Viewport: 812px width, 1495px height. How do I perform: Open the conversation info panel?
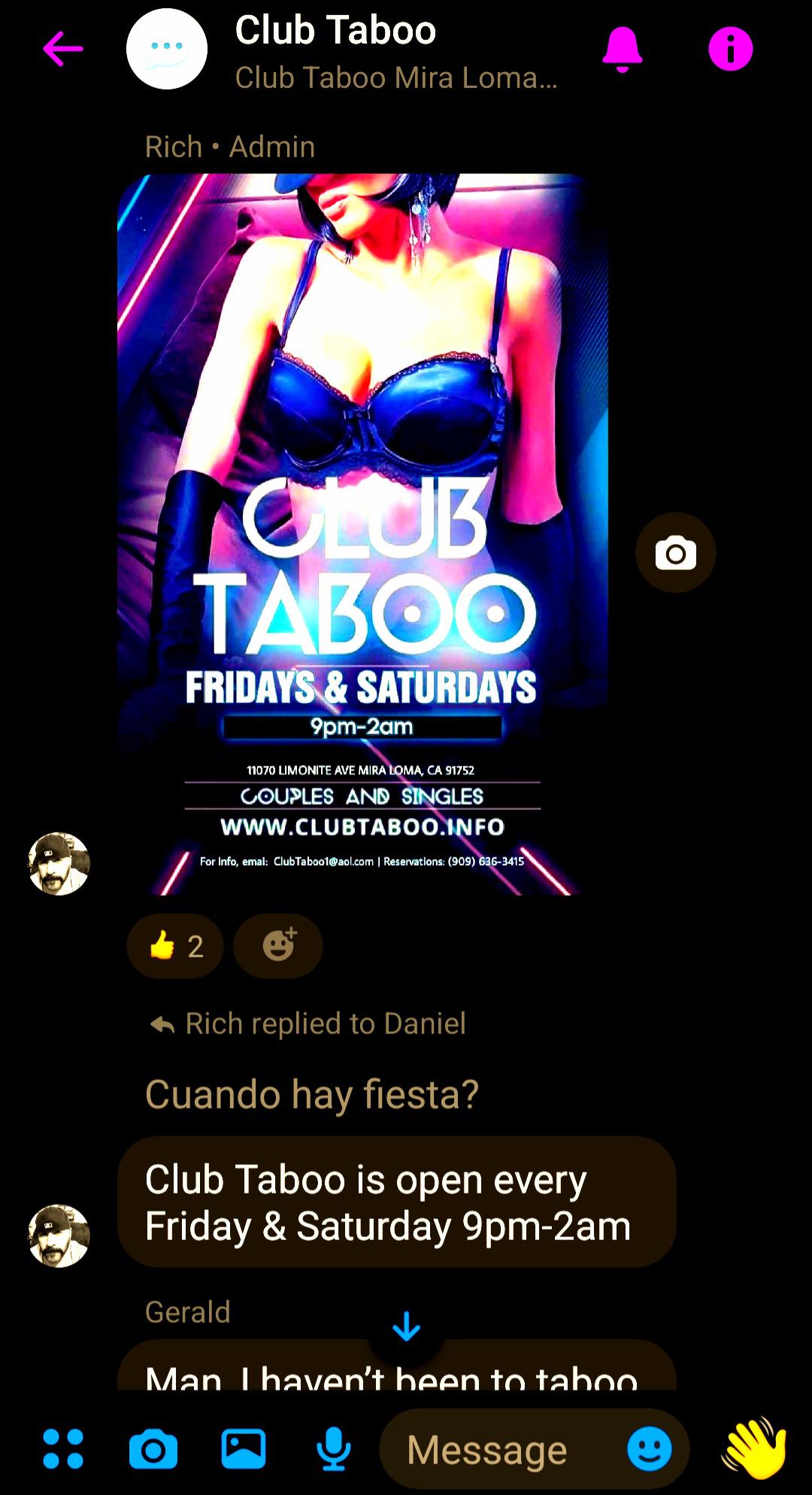(730, 48)
